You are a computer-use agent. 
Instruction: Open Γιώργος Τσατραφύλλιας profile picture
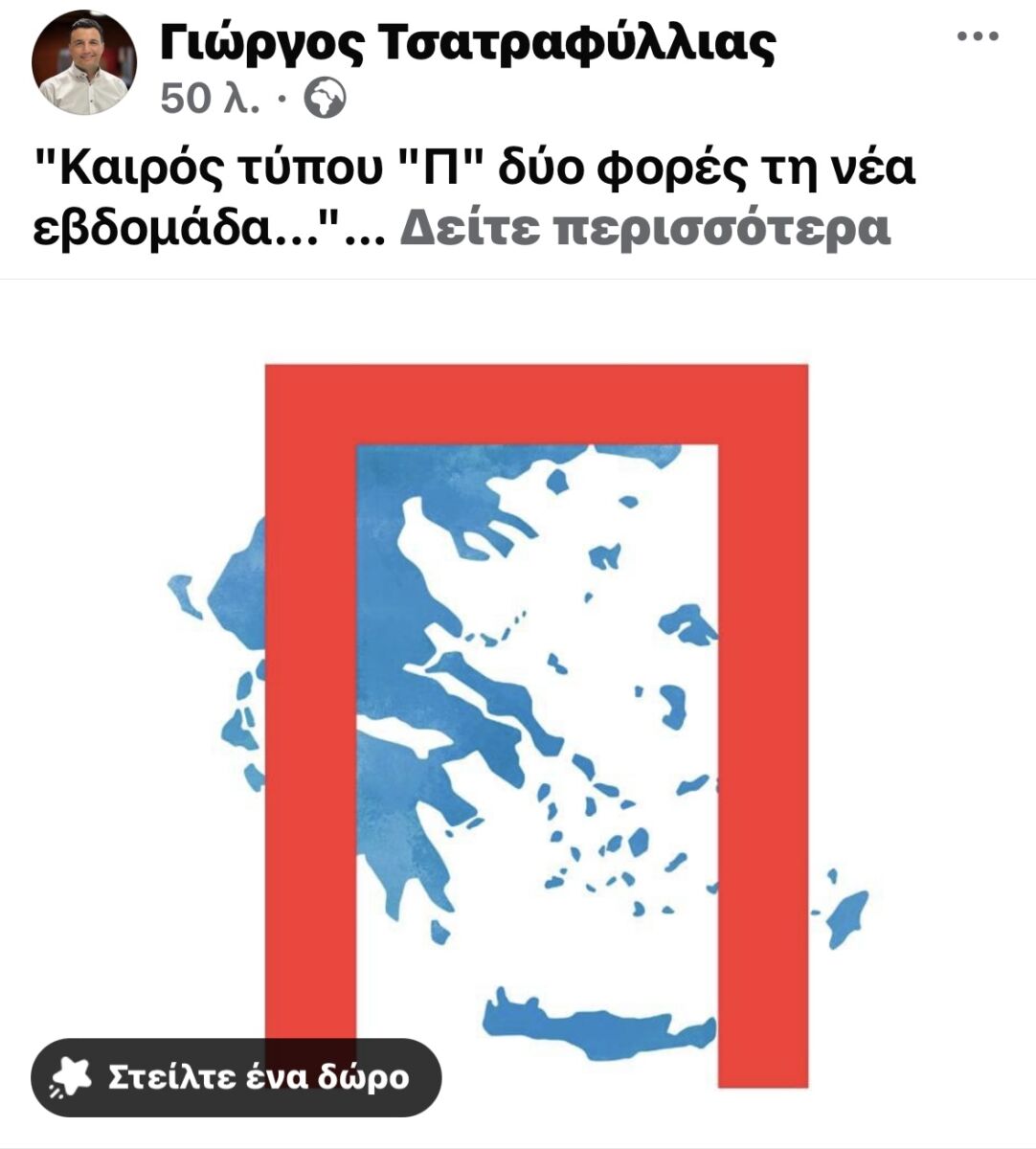tap(83, 64)
